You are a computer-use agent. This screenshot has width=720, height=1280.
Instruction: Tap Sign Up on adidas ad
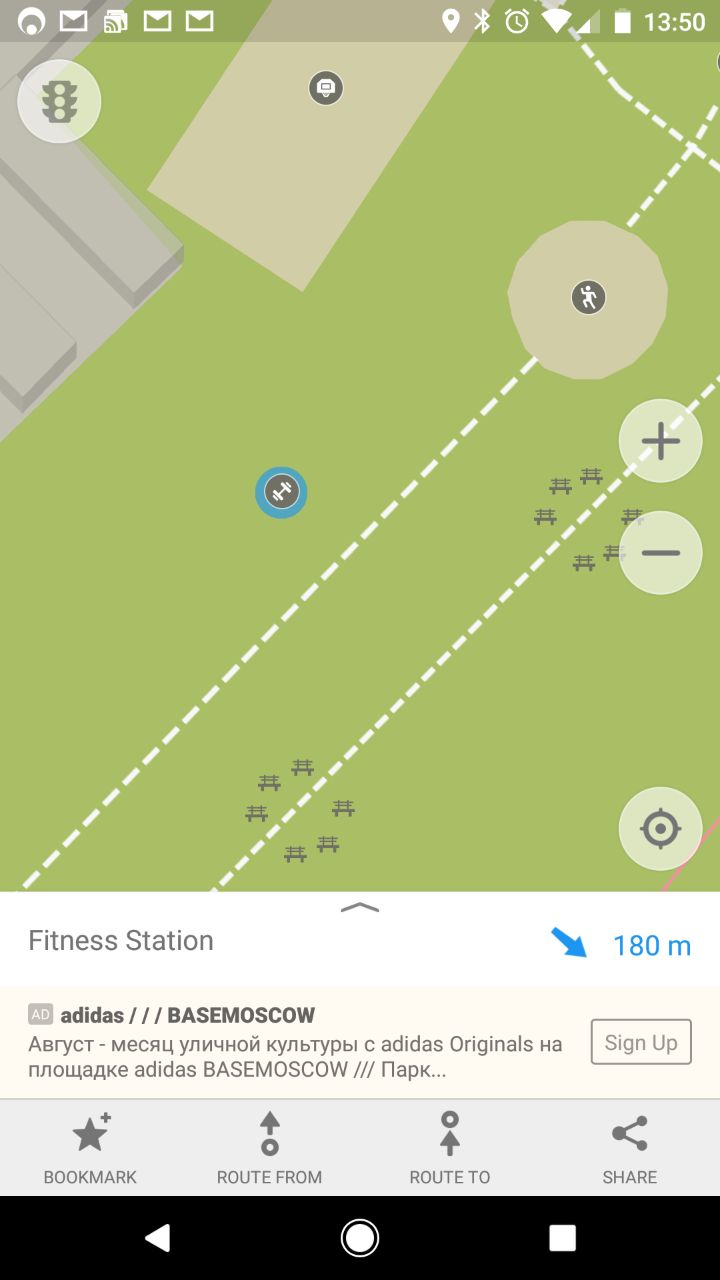641,1043
